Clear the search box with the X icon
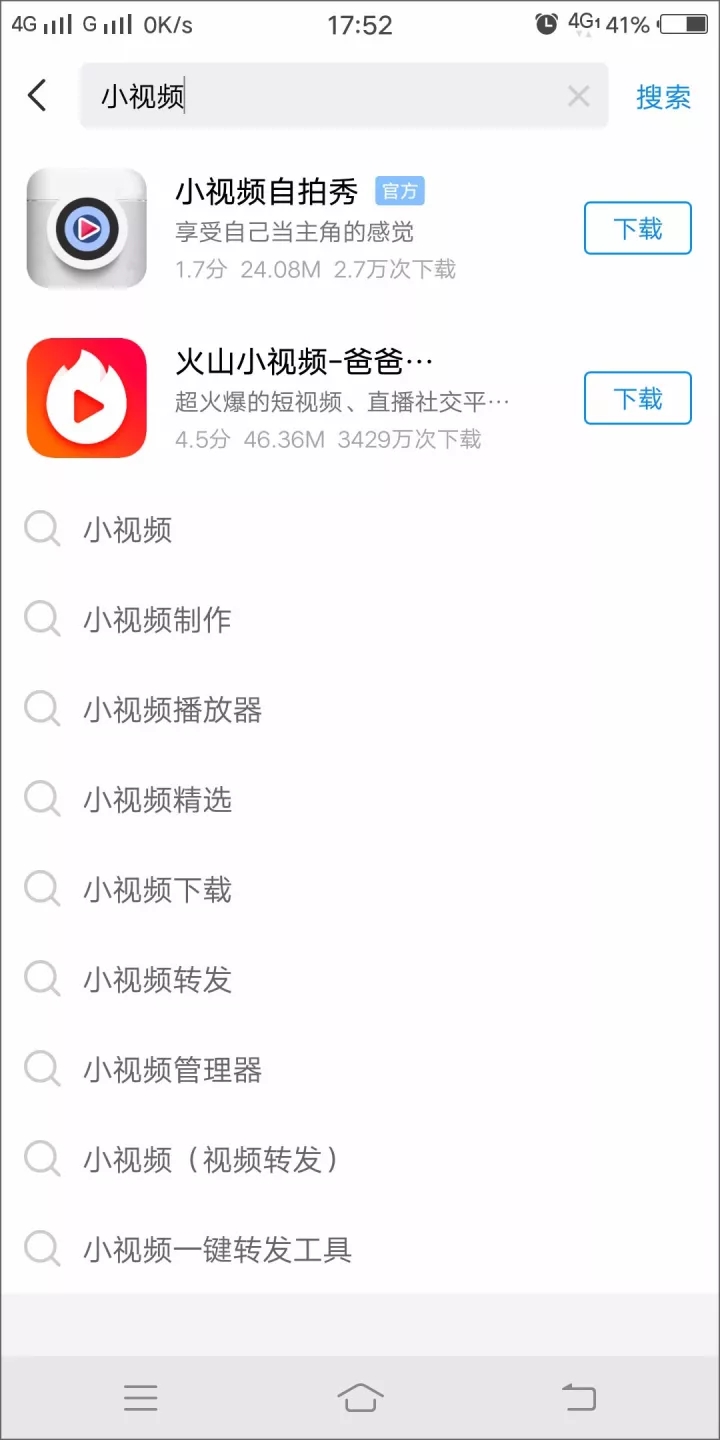 578,96
